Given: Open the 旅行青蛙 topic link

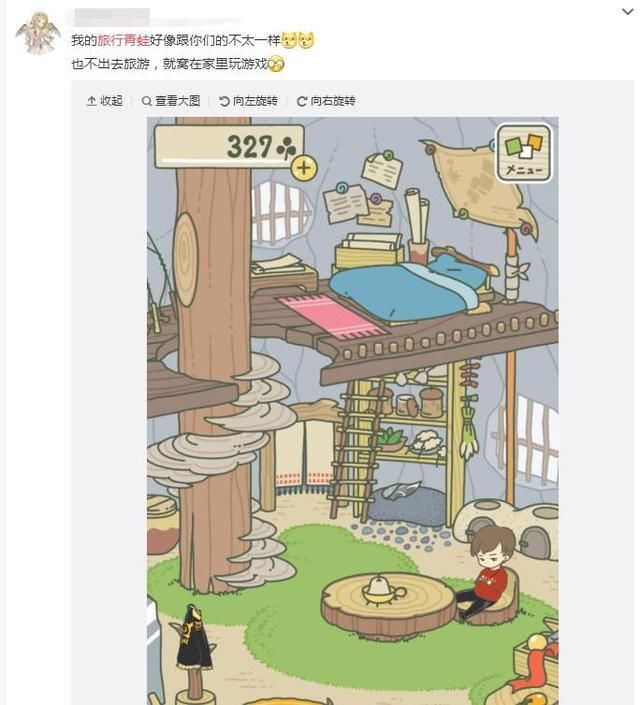Looking at the screenshot, I should click(x=122, y=42).
